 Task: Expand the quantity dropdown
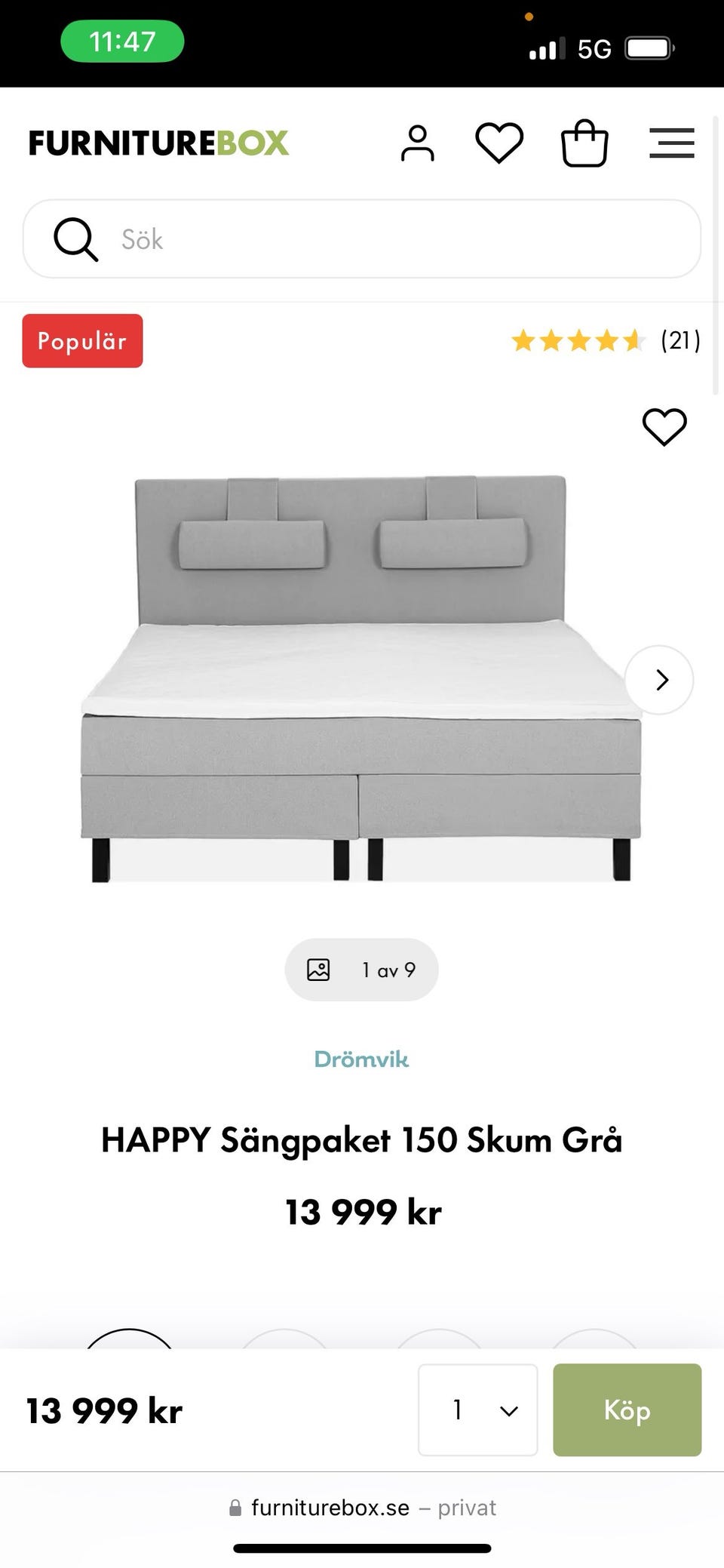pos(478,1410)
